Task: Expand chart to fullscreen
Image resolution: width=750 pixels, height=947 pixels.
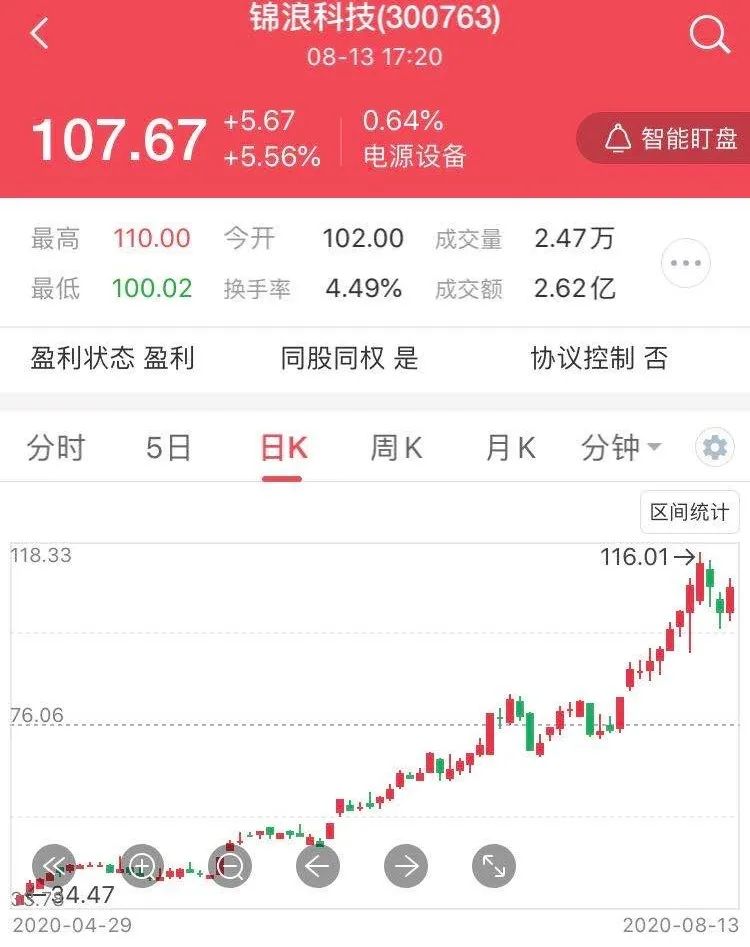Action: pyautogui.click(x=494, y=866)
